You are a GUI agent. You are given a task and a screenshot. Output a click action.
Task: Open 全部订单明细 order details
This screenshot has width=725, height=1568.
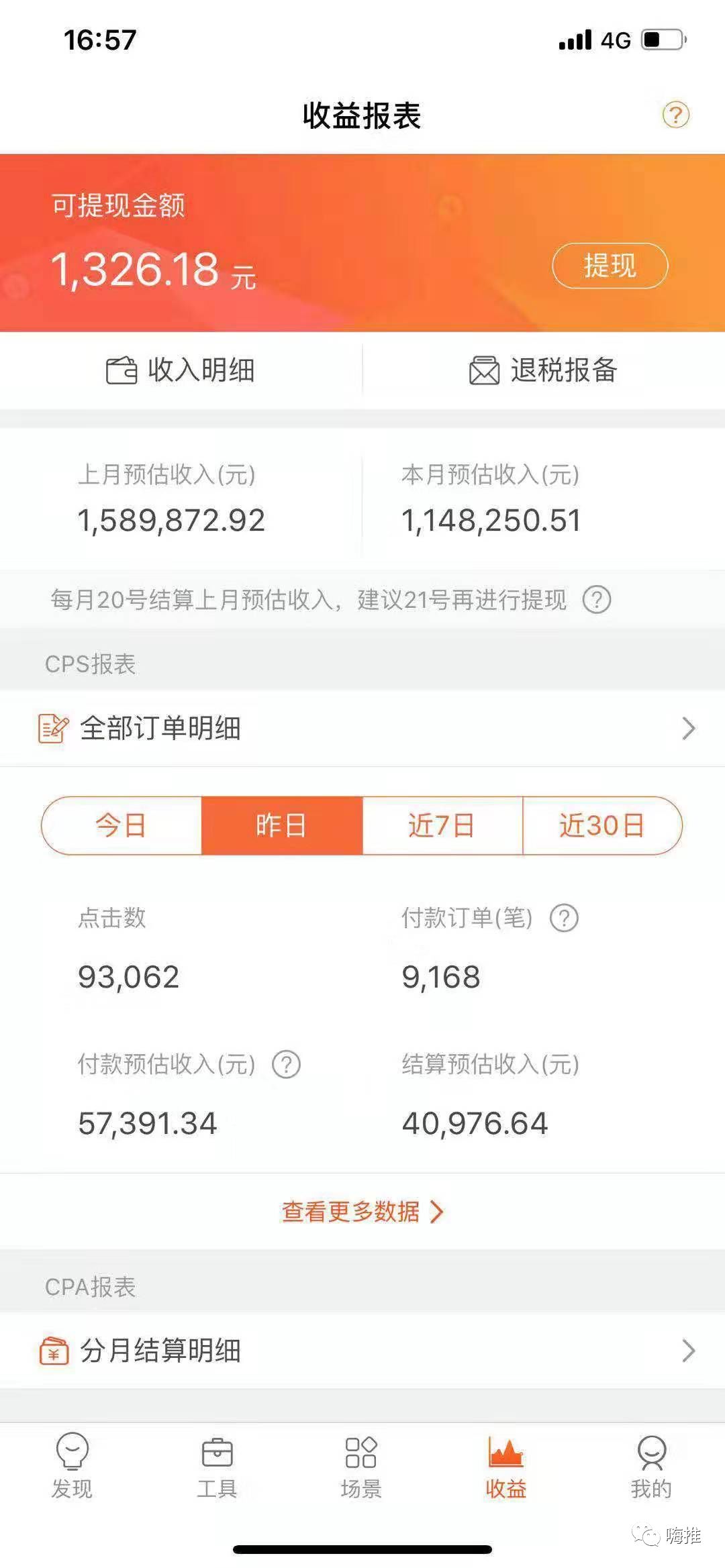coord(362,728)
